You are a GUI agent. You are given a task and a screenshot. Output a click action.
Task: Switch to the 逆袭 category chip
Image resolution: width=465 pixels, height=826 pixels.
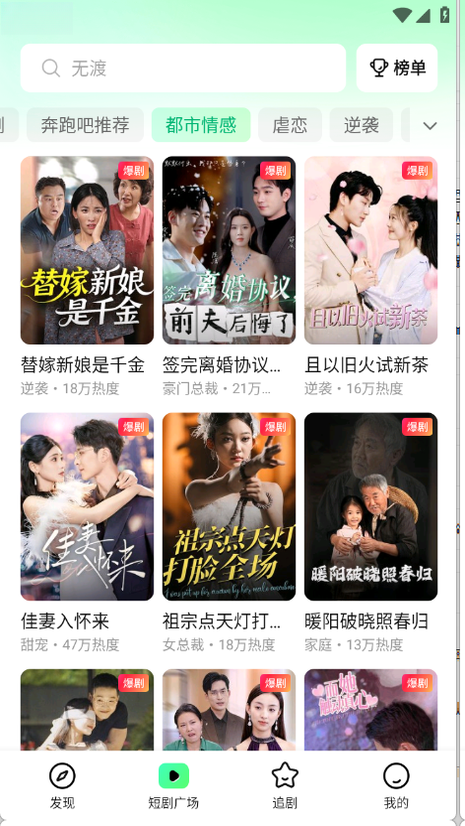pyautogui.click(x=361, y=125)
